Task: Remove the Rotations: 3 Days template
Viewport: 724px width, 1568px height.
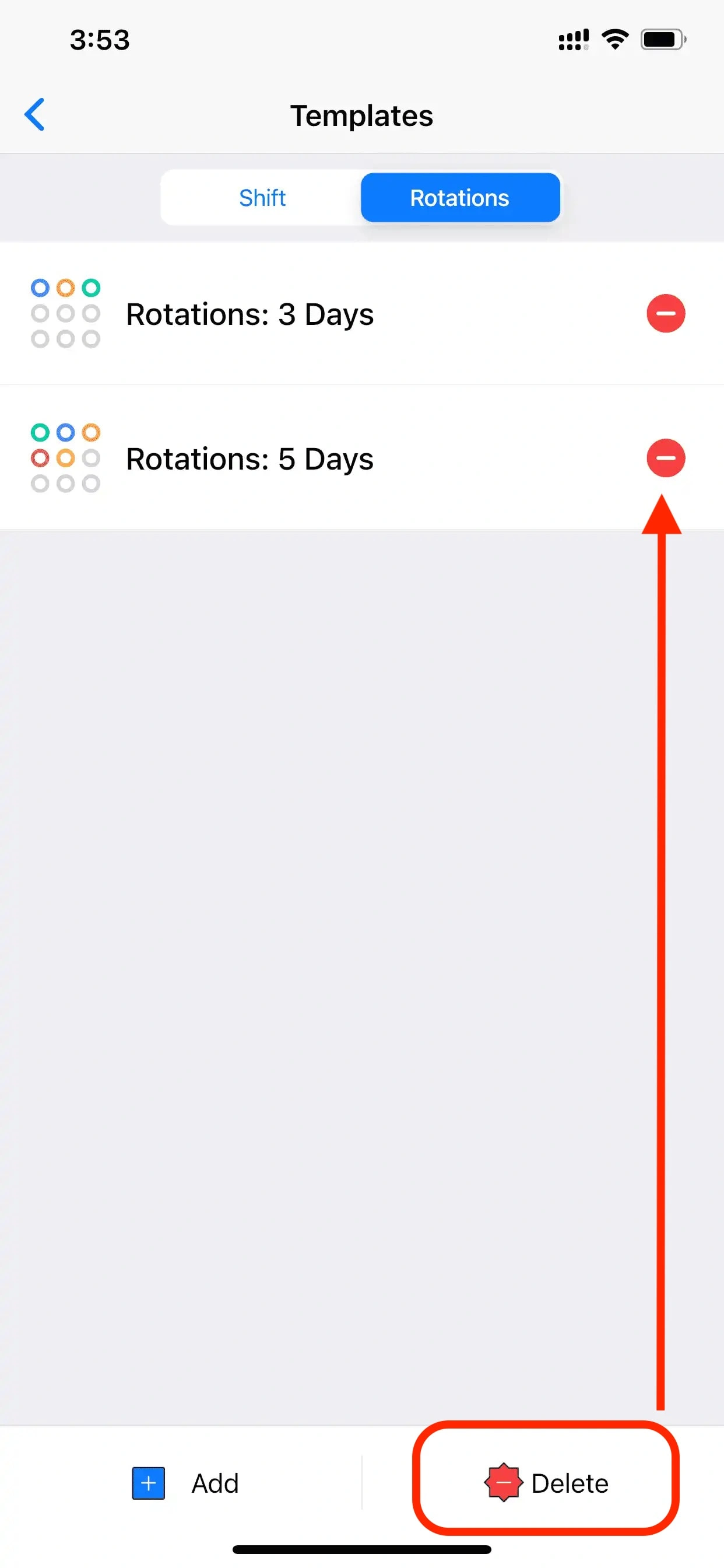Action: point(665,313)
